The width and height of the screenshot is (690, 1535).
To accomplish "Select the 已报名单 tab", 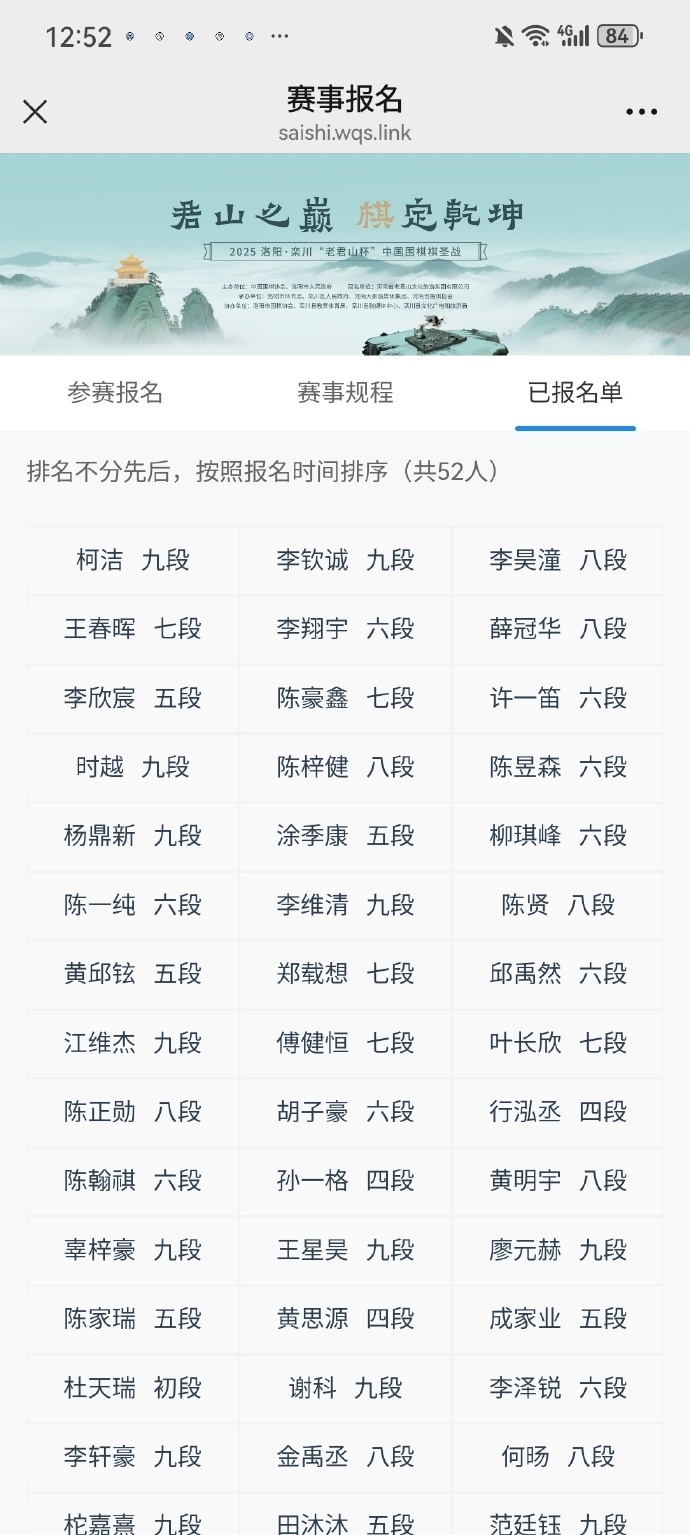I will [575, 392].
